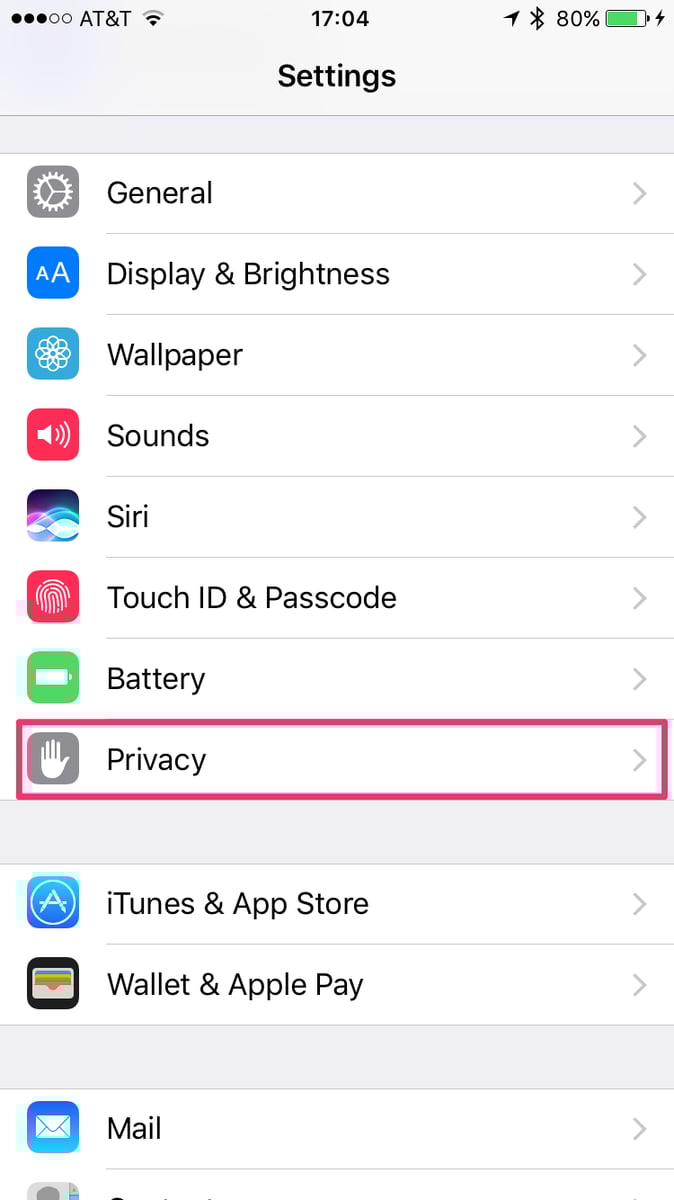
Task: Open iTunes & App Store settings
Action: click(x=337, y=904)
